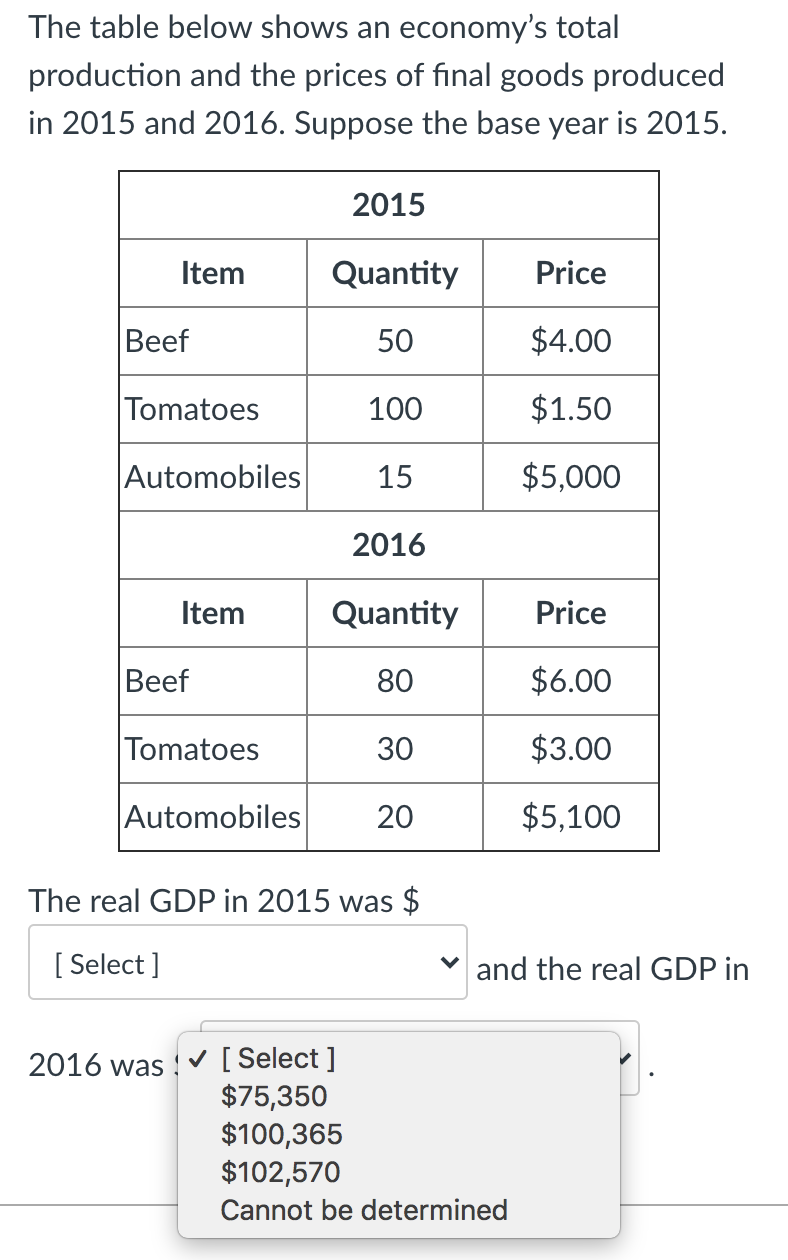Click the 2015 table header
This screenshot has width=788, height=1260.
(x=388, y=204)
